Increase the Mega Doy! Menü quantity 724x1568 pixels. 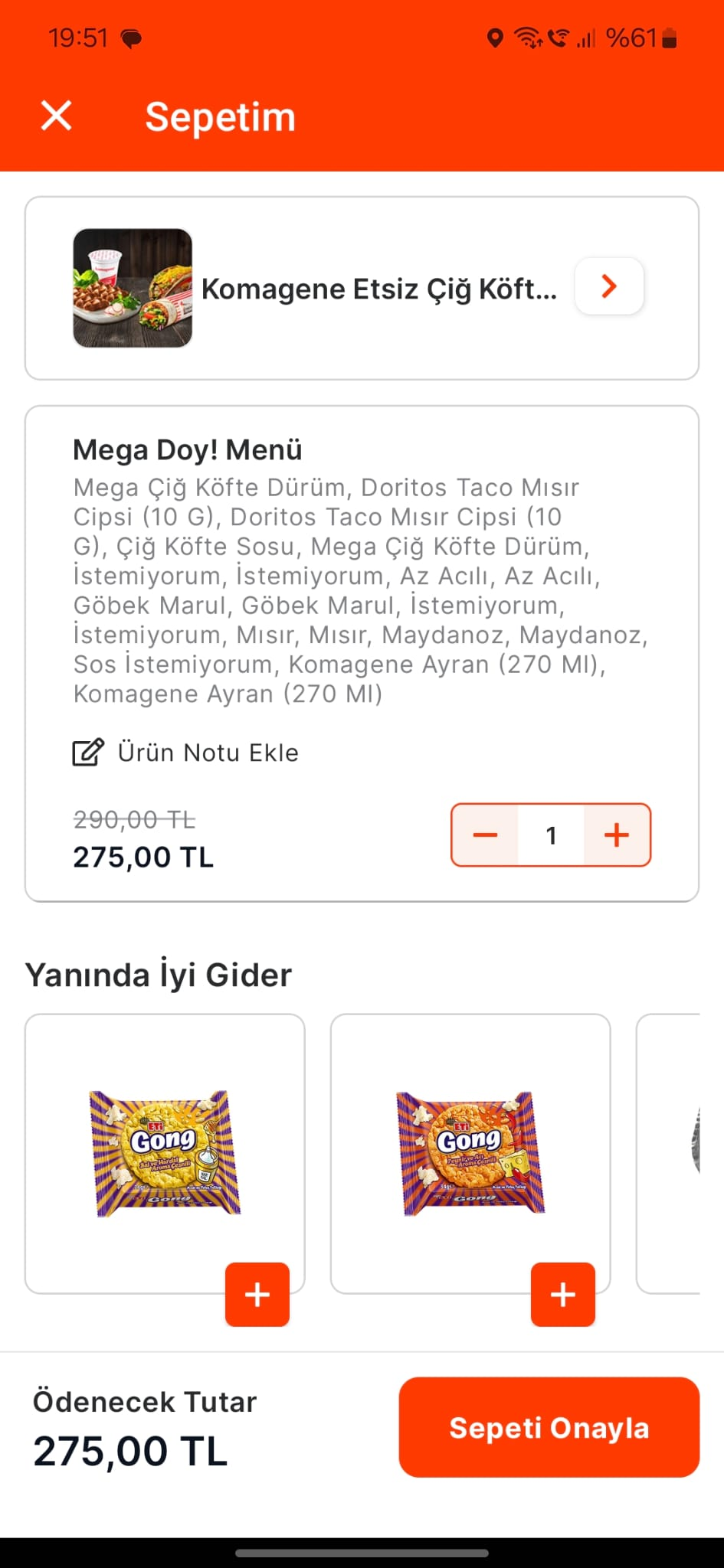click(x=617, y=835)
